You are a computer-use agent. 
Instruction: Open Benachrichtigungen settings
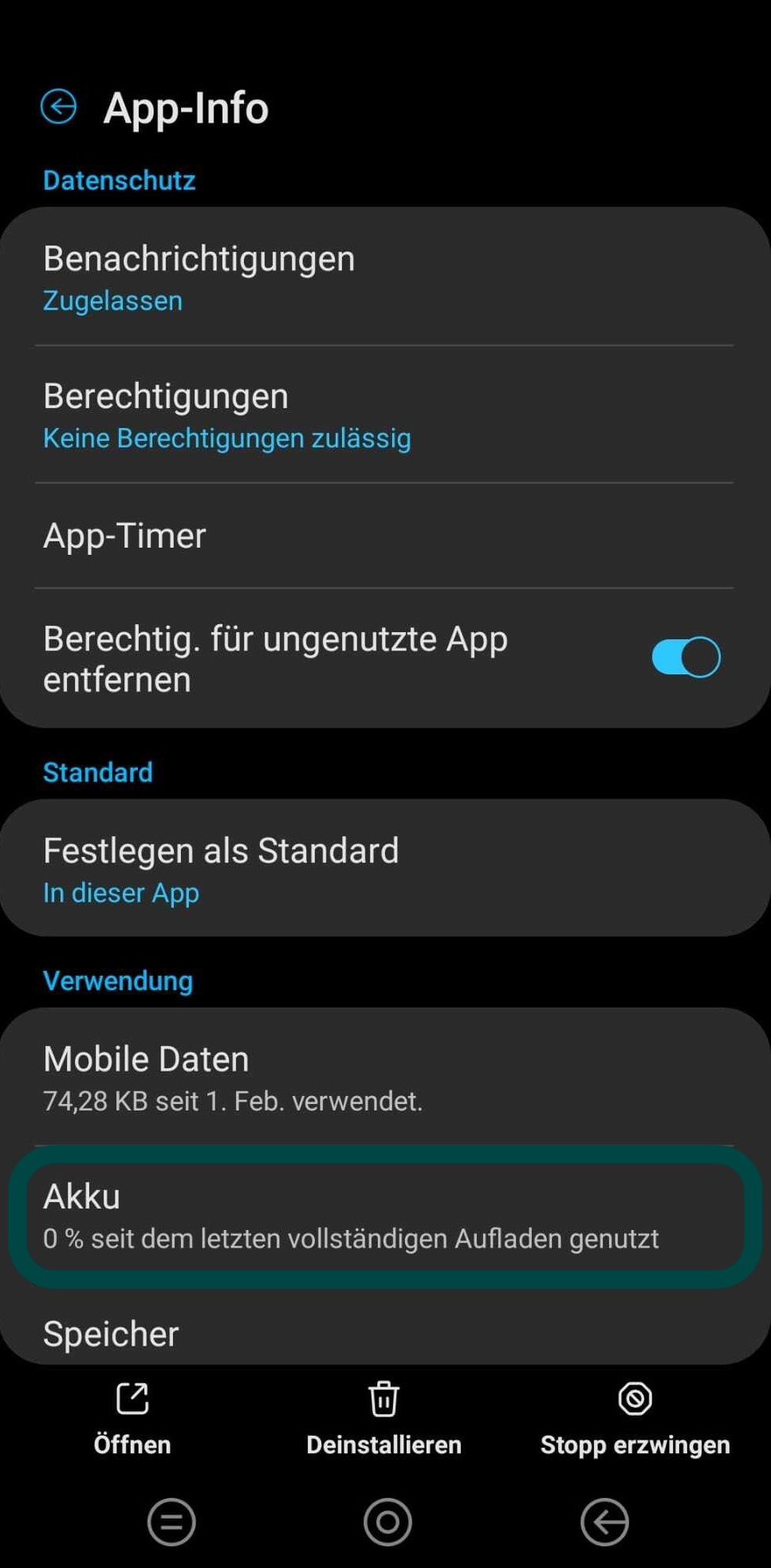coord(384,277)
